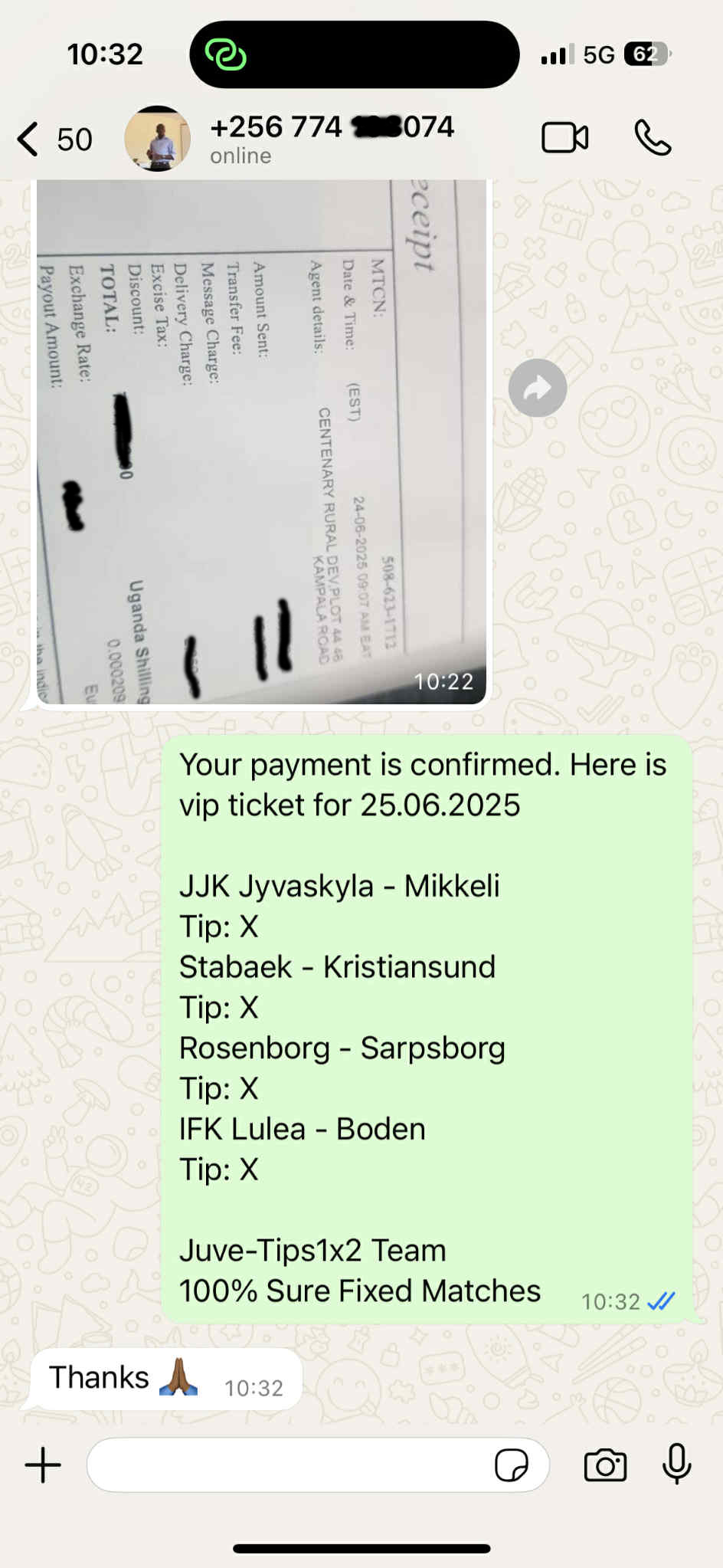This screenshot has width=723, height=1568.
Task: Open the contact's profile picture
Action: tap(158, 139)
